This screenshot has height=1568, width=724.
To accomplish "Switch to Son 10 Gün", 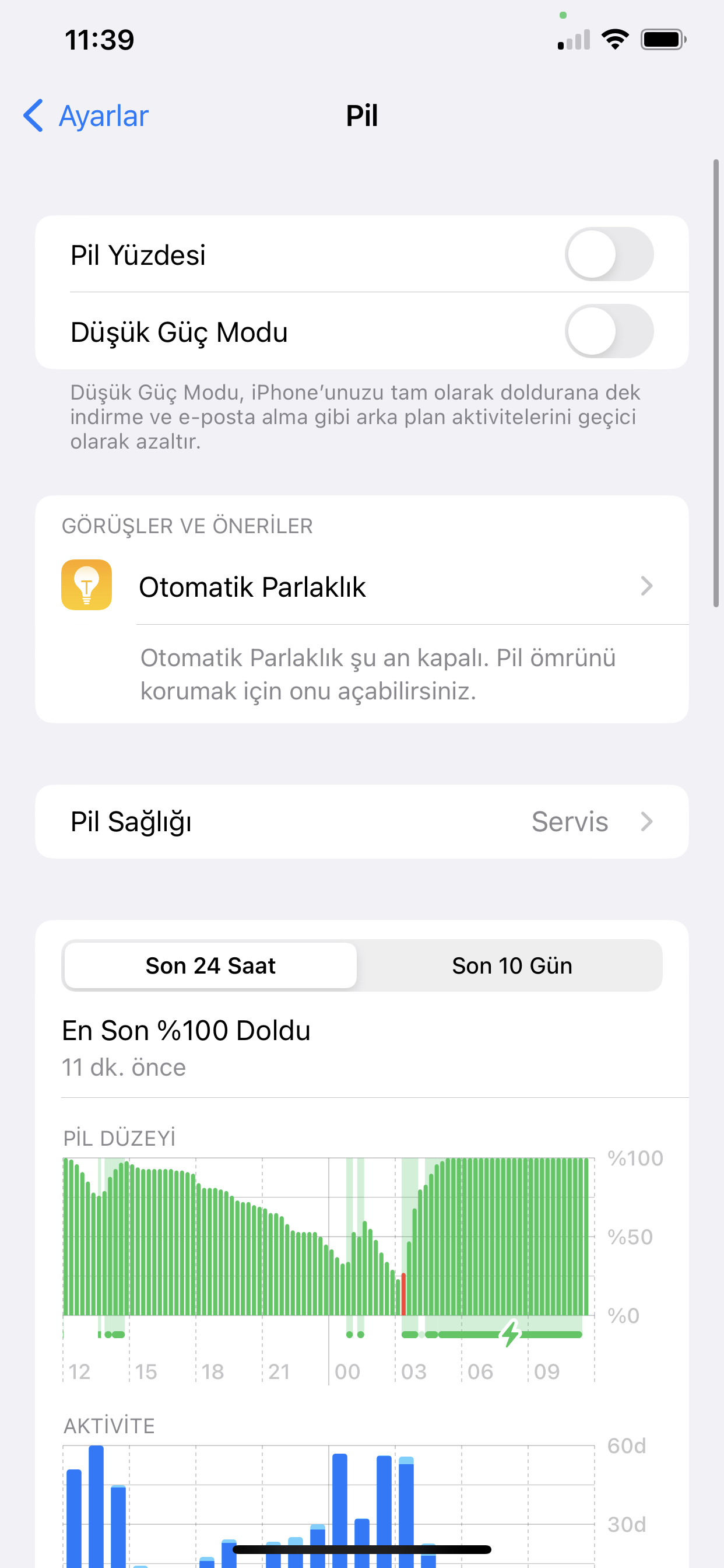I will click(x=512, y=966).
